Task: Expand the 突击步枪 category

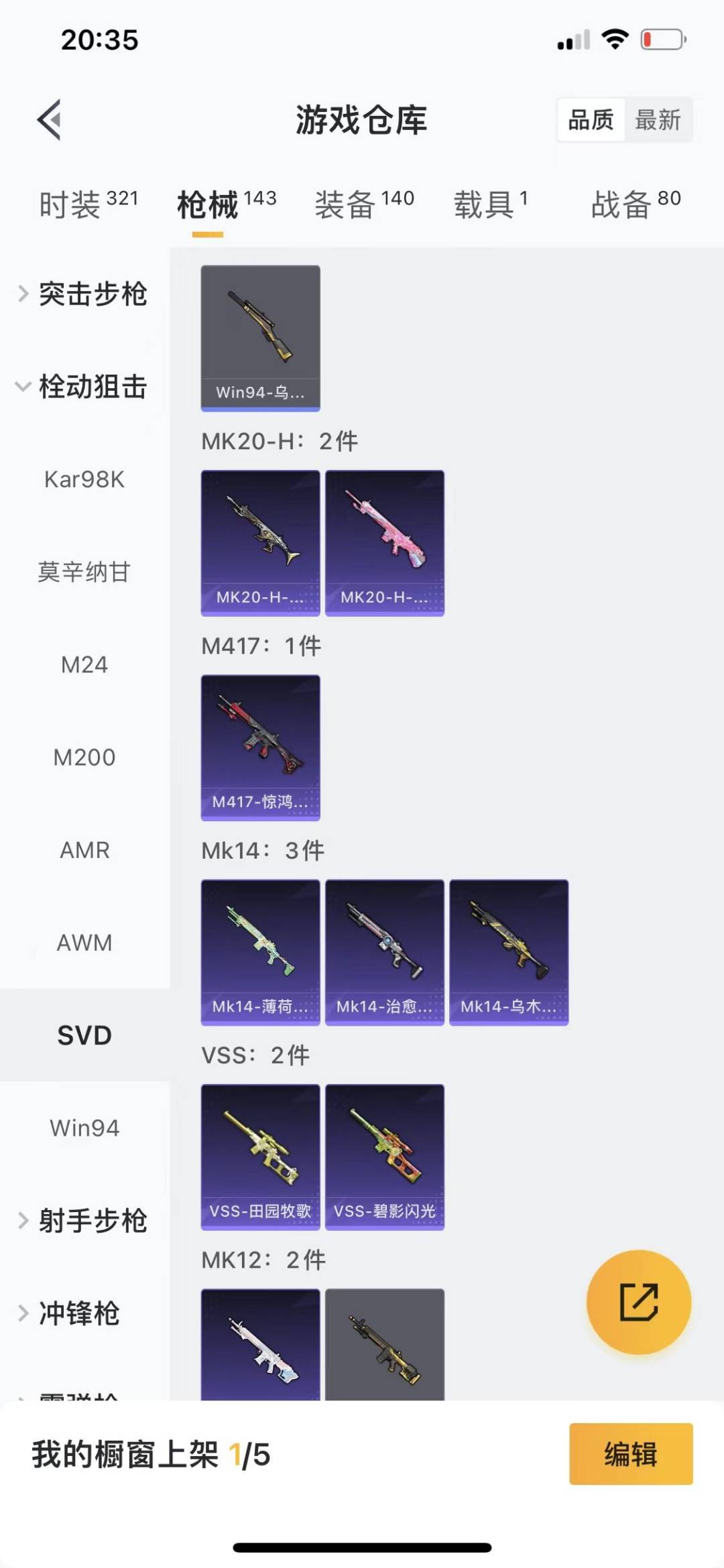Action: (93, 294)
